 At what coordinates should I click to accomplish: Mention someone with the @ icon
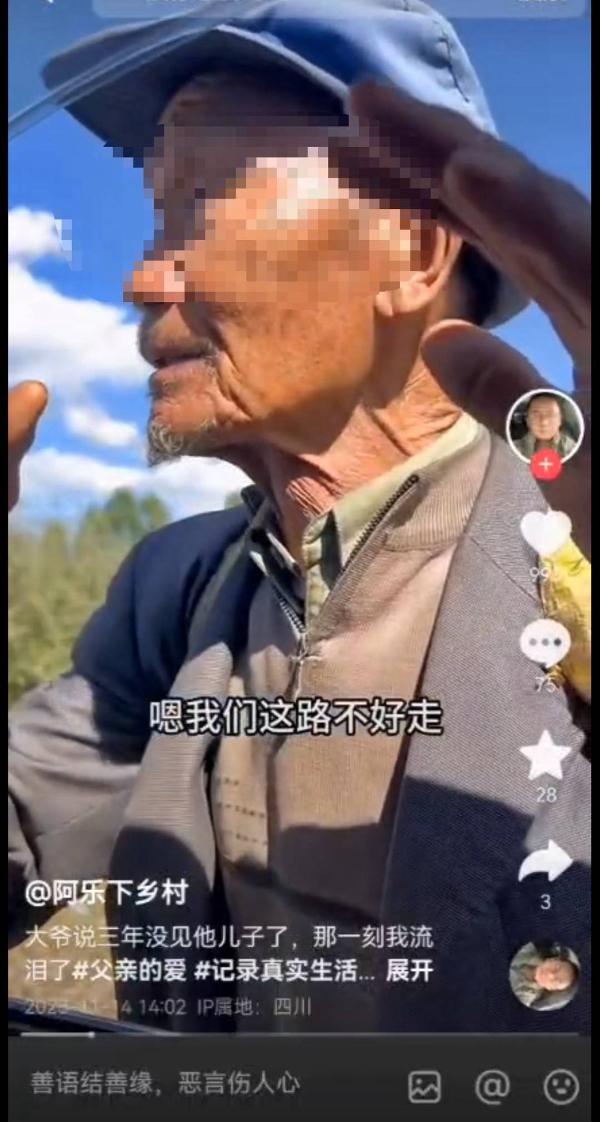click(x=492, y=1086)
